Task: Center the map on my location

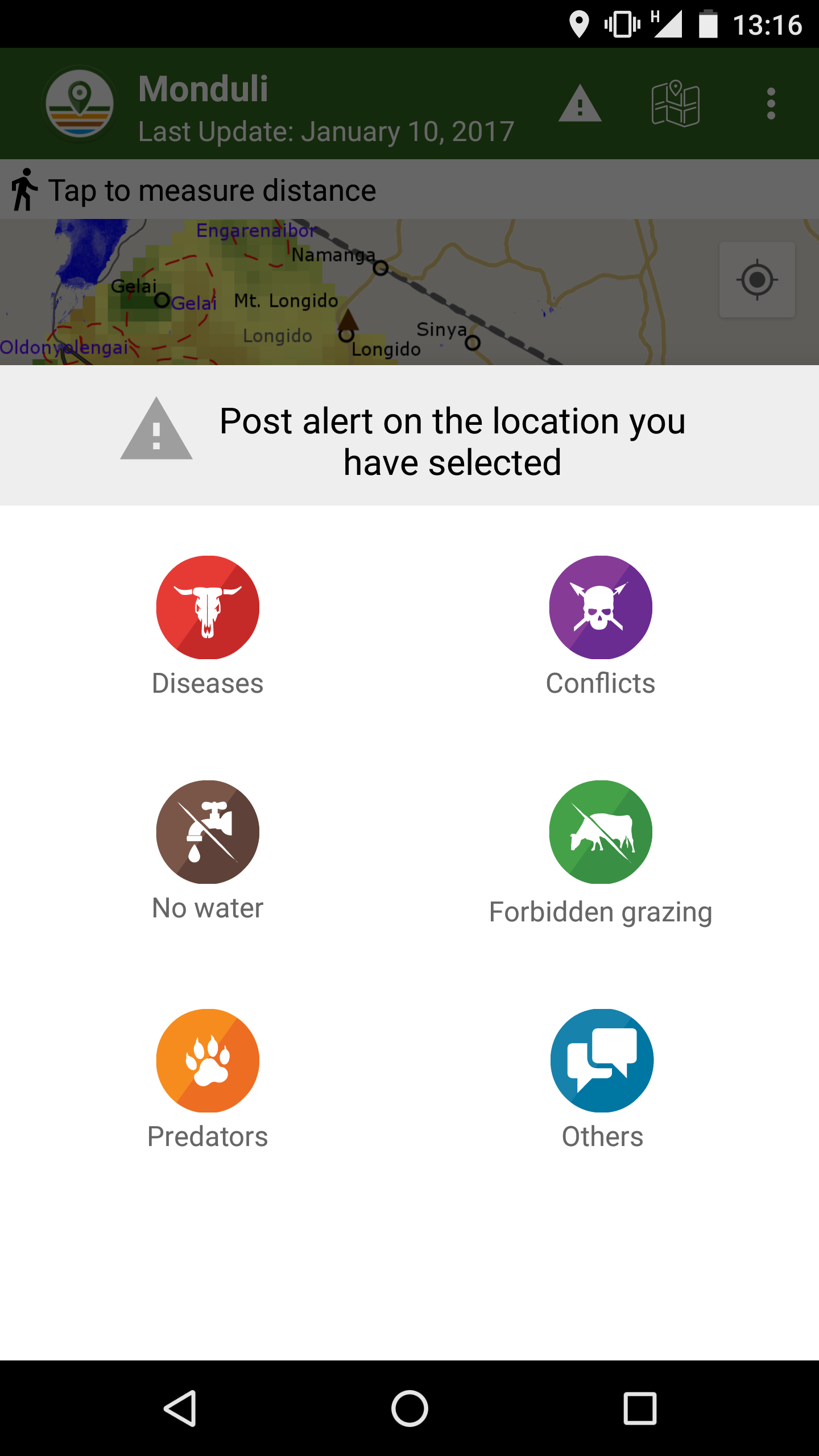Action: (x=757, y=280)
